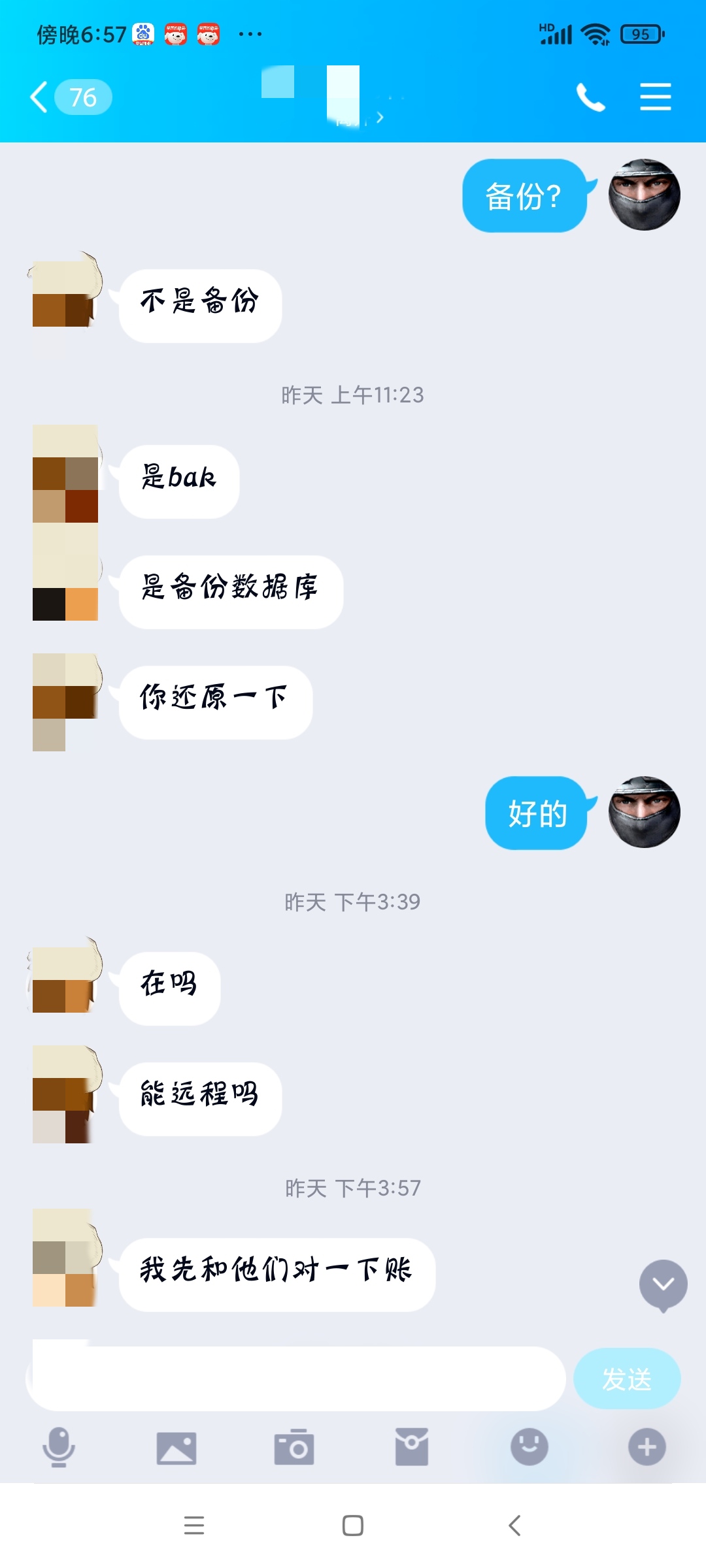Open the chat settings menu
706x1568 pixels.
[x=655, y=97]
